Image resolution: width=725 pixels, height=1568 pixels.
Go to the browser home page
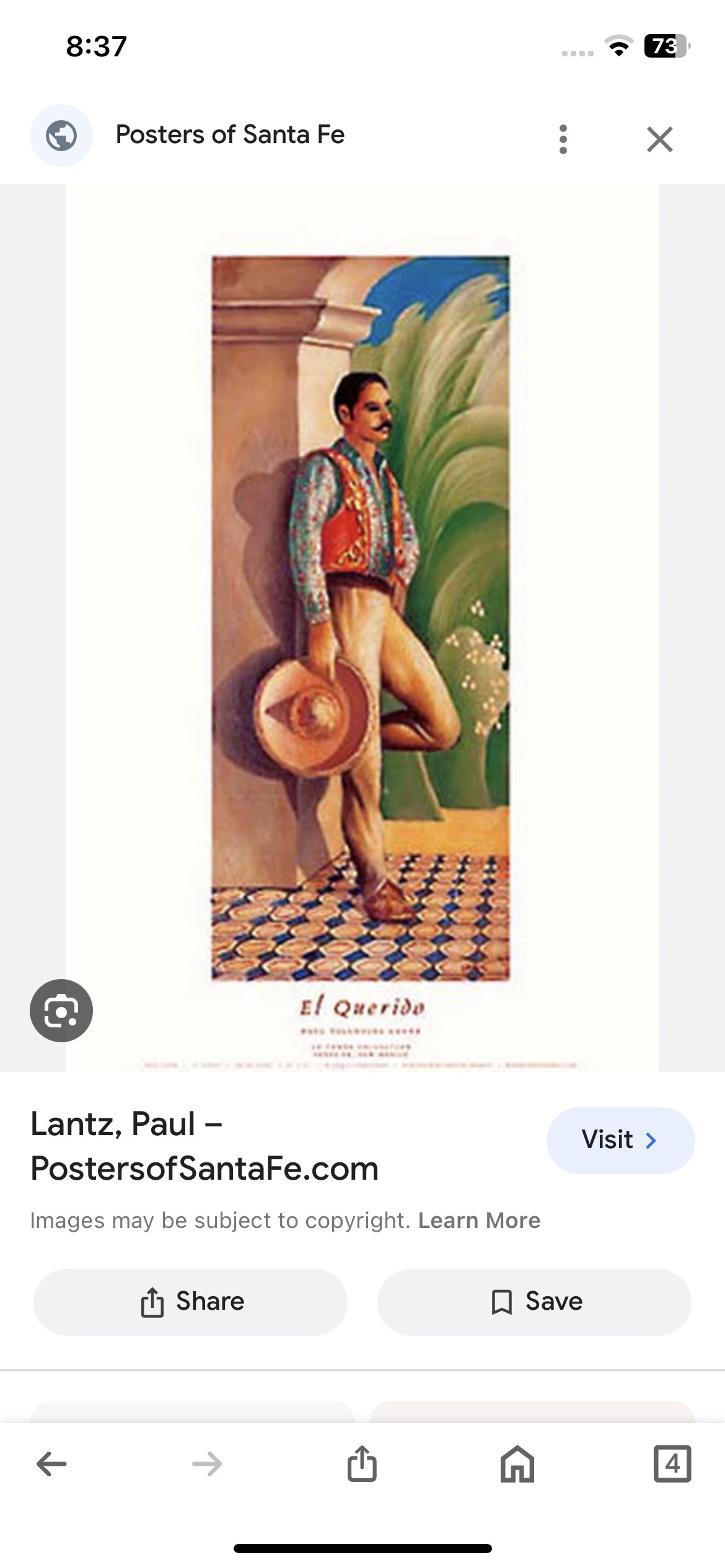point(517,1464)
